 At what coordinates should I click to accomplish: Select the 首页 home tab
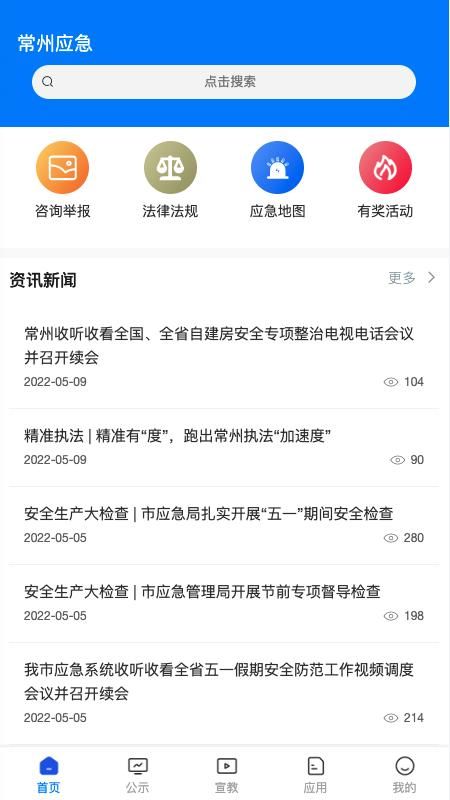pyautogui.click(x=48, y=775)
